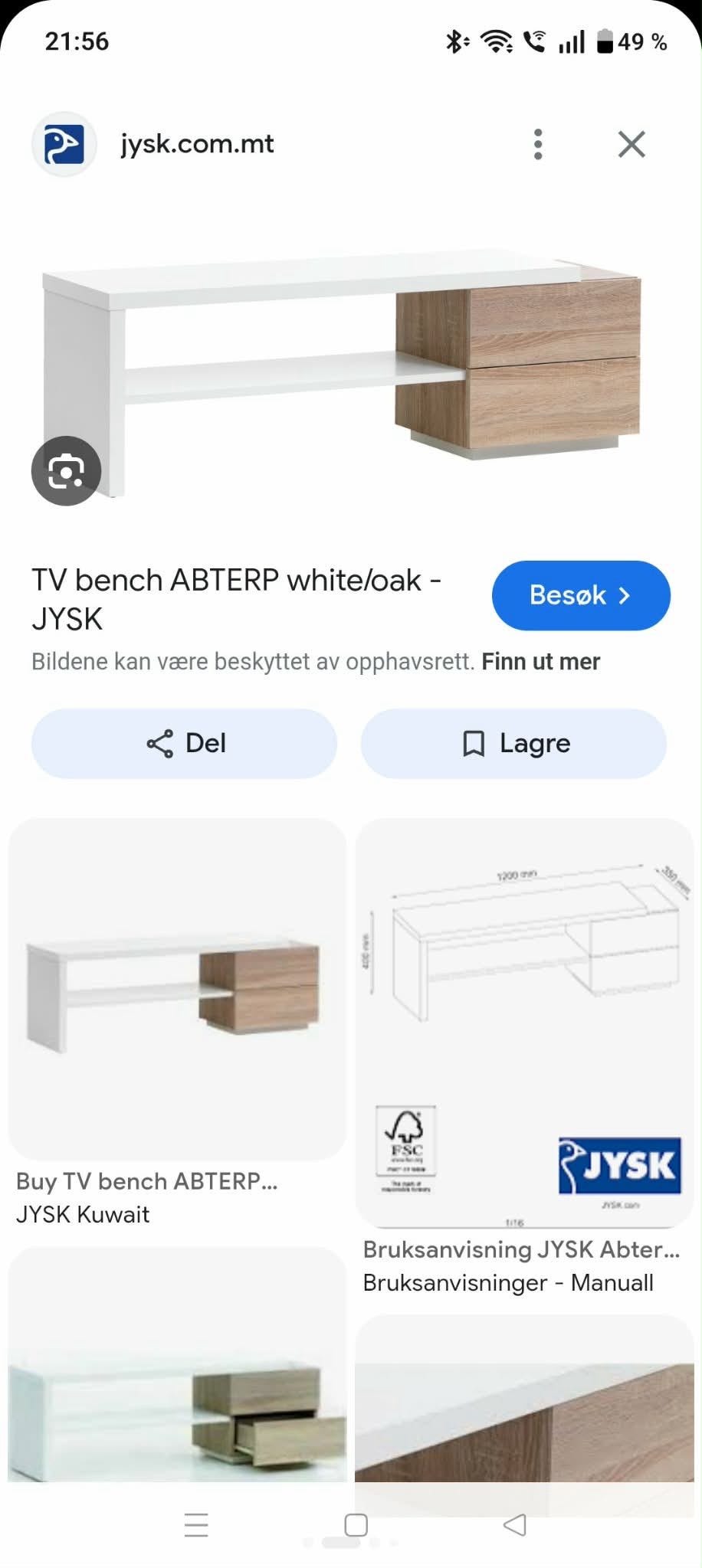Open the three-dot overflow menu
This screenshot has height=1568, width=702.
click(x=537, y=144)
